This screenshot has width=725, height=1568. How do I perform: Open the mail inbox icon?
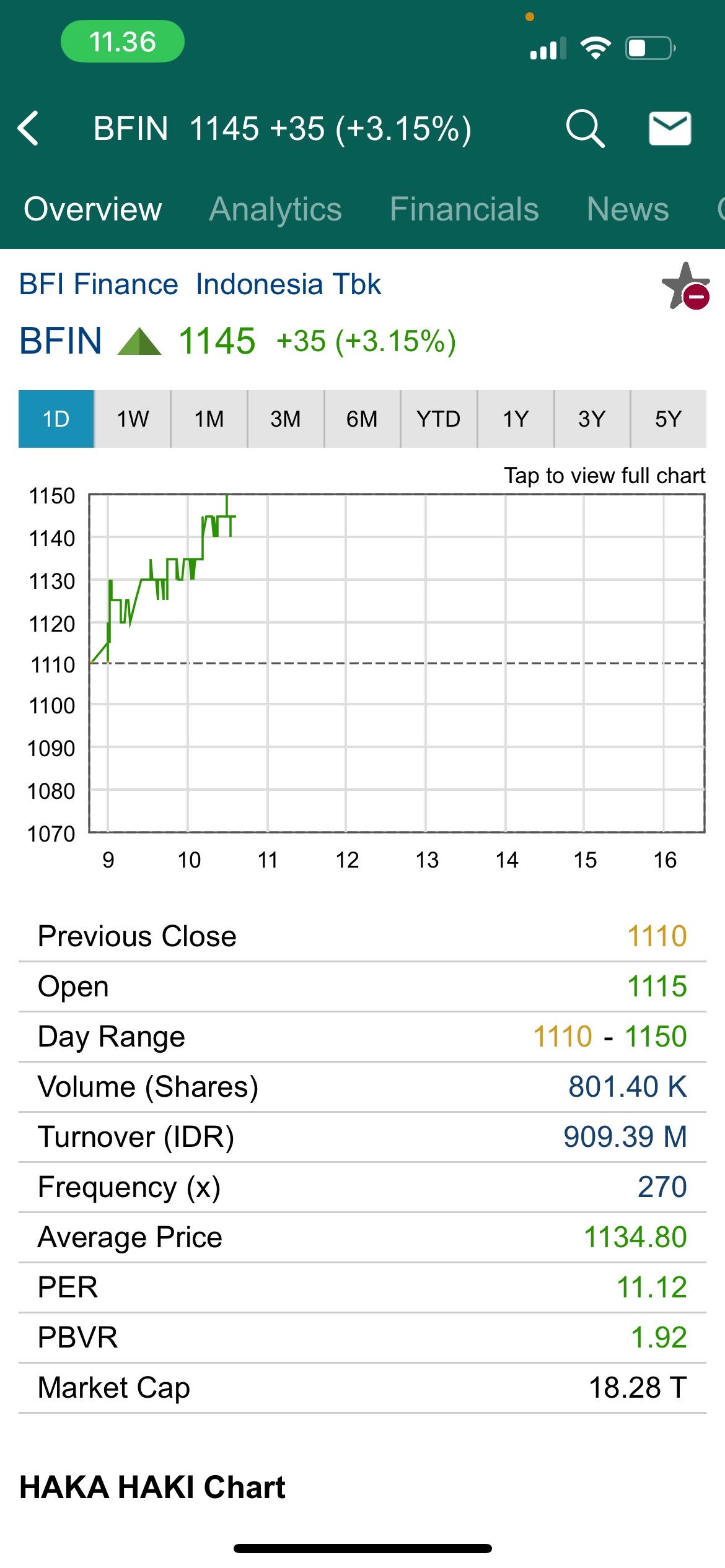click(x=669, y=129)
